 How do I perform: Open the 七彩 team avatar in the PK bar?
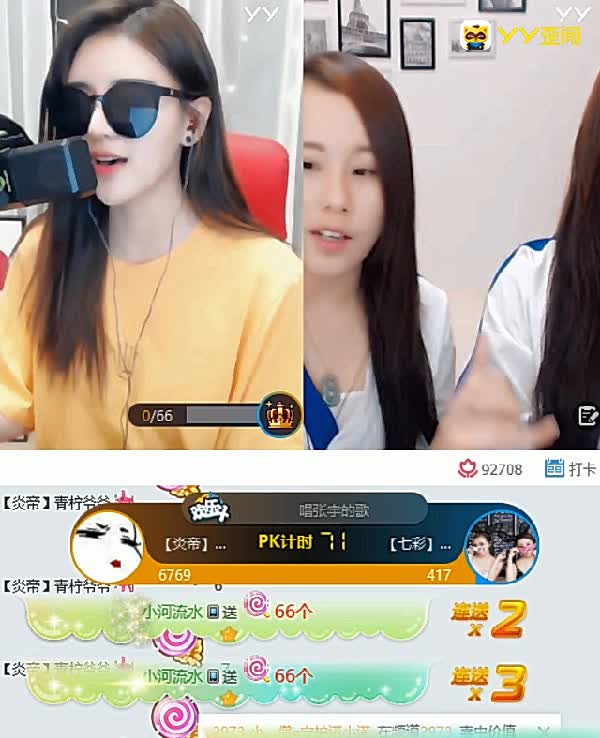503,546
